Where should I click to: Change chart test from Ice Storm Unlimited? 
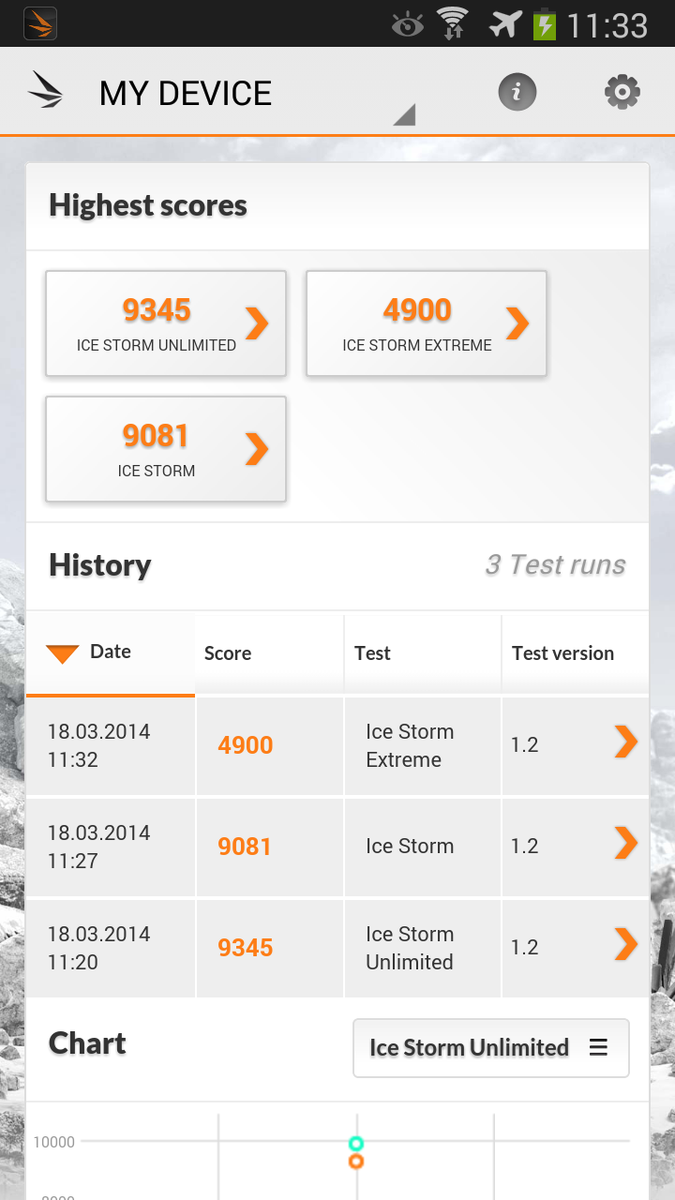[x=490, y=1048]
